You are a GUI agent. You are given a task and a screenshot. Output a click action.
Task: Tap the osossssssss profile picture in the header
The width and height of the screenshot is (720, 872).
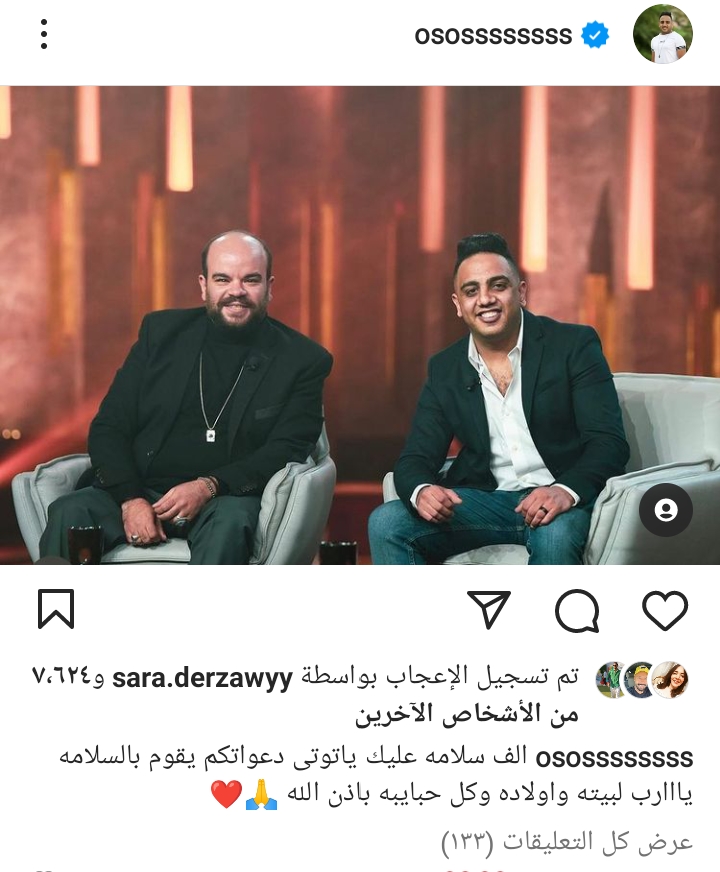(663, 34)
